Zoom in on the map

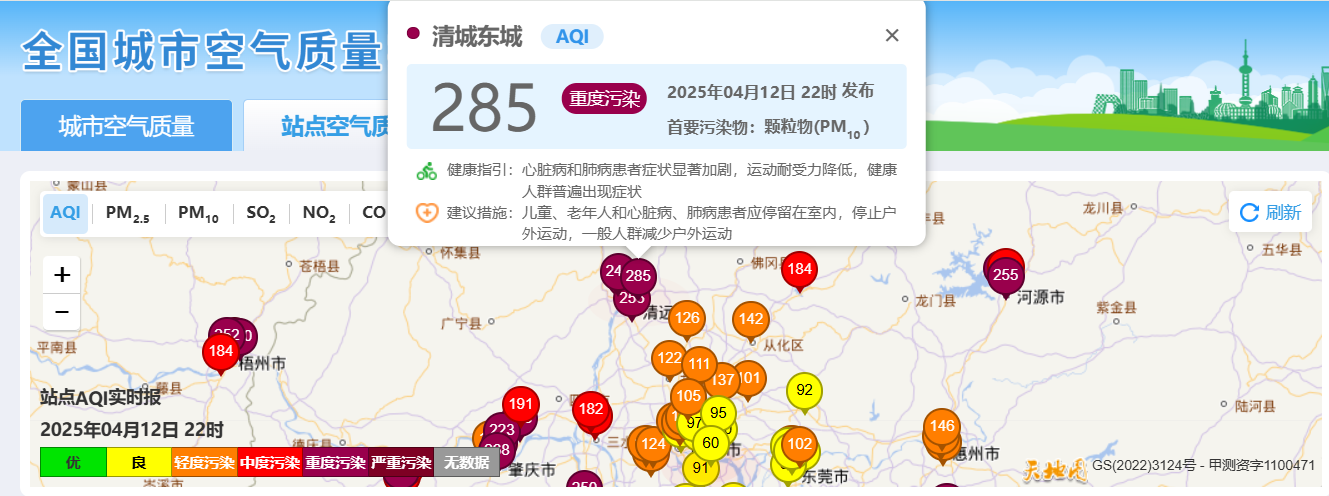point(62,274)
